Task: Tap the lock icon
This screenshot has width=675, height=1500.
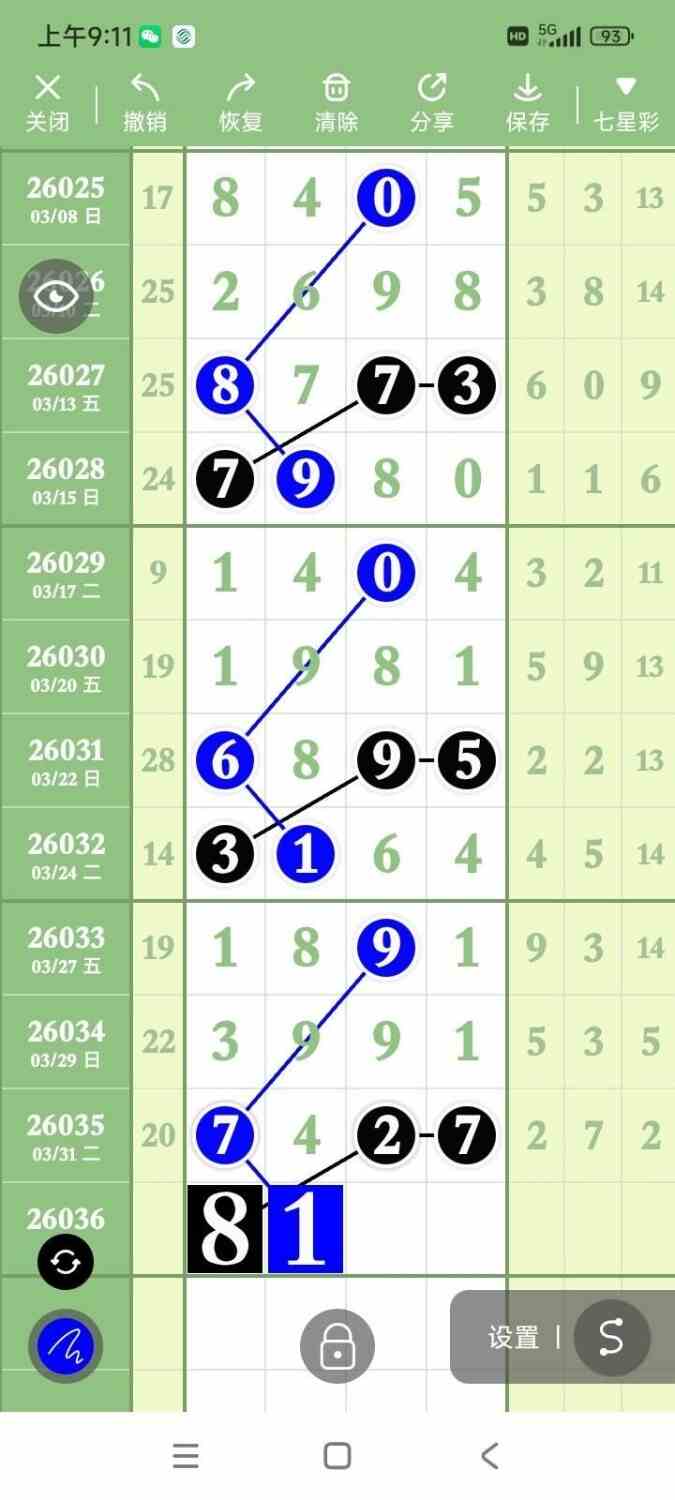Action: pos(337,1347)
